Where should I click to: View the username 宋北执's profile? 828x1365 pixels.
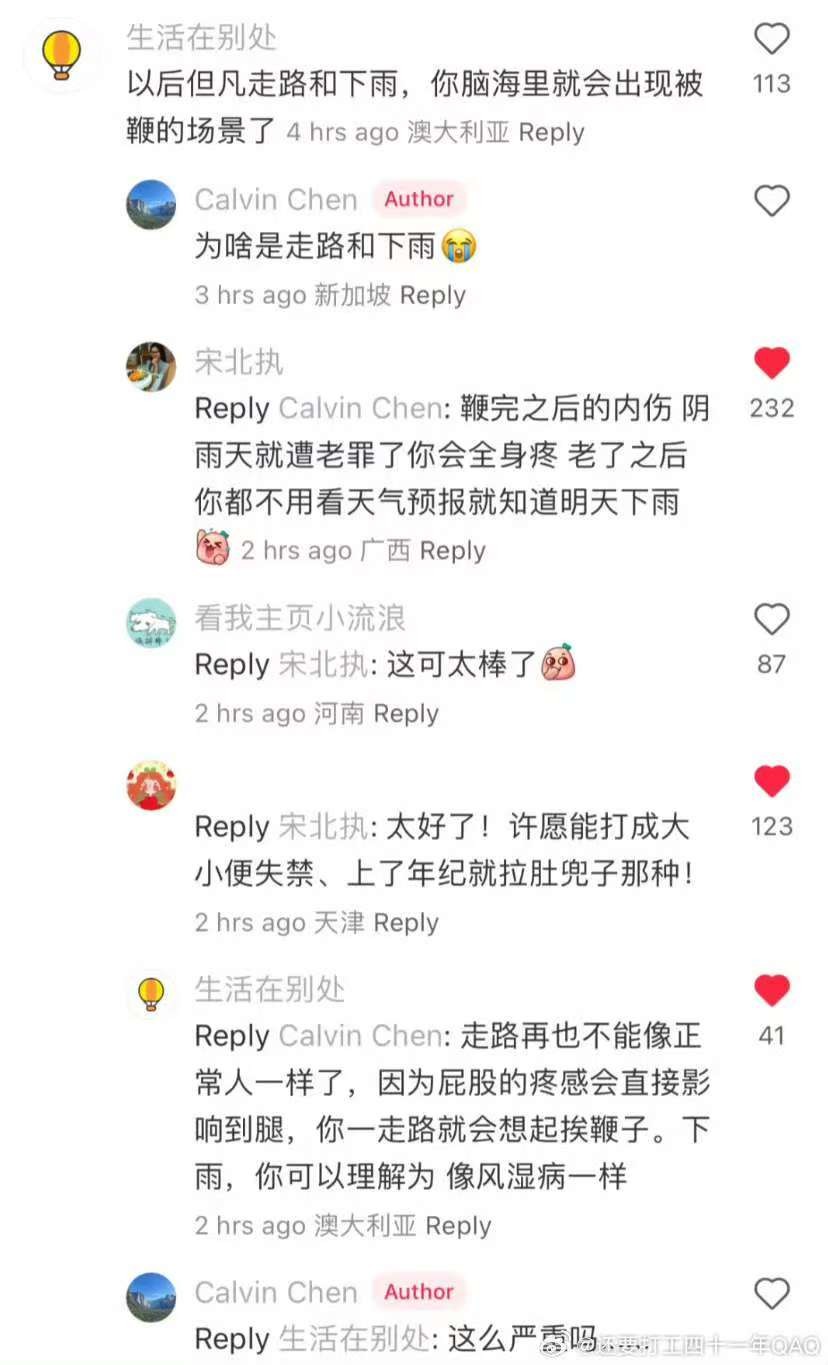[239, 361]
